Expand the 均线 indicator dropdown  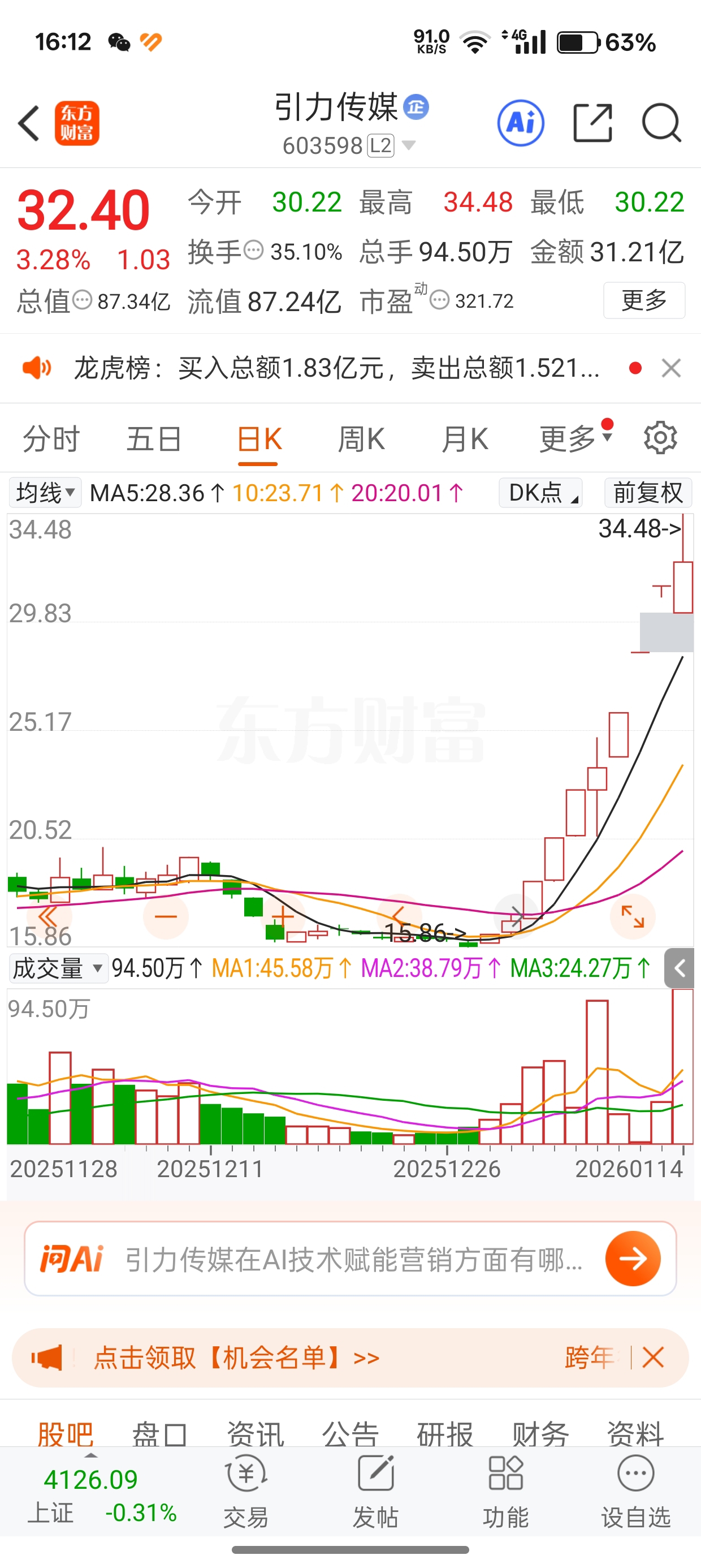[46, 493]
